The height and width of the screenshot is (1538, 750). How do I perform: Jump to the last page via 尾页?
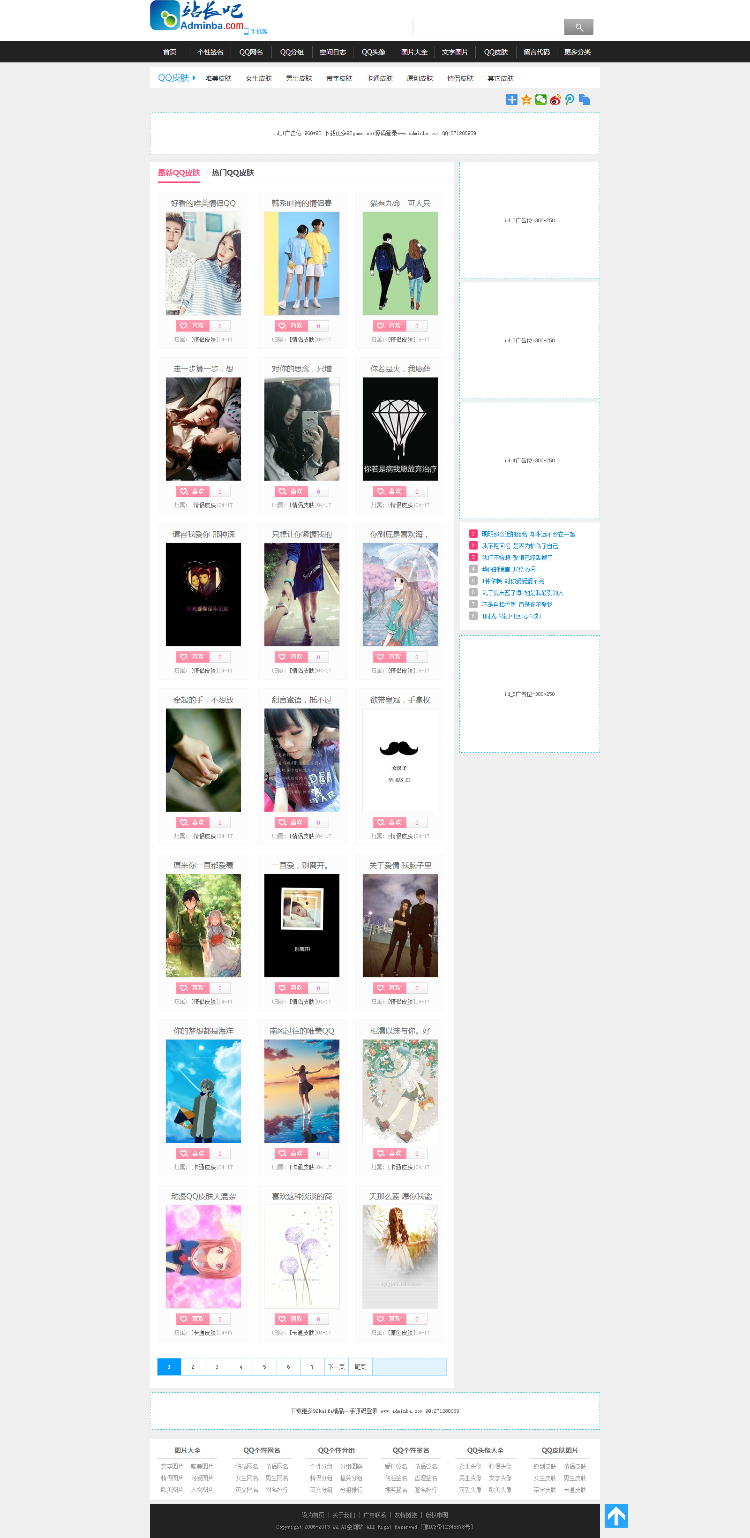pos(360,1367)
